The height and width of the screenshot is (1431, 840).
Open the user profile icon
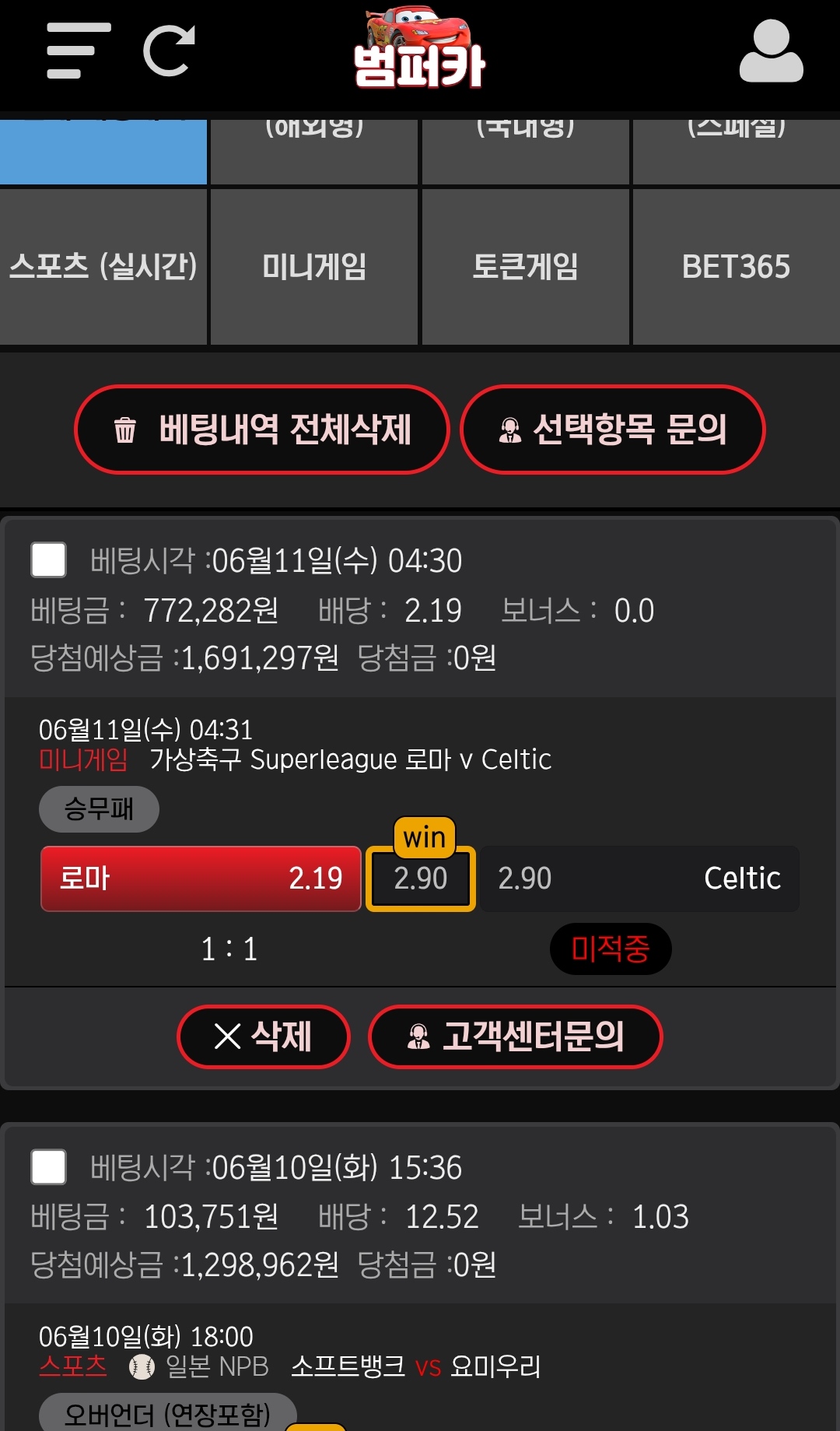click(x=770, y=51)
